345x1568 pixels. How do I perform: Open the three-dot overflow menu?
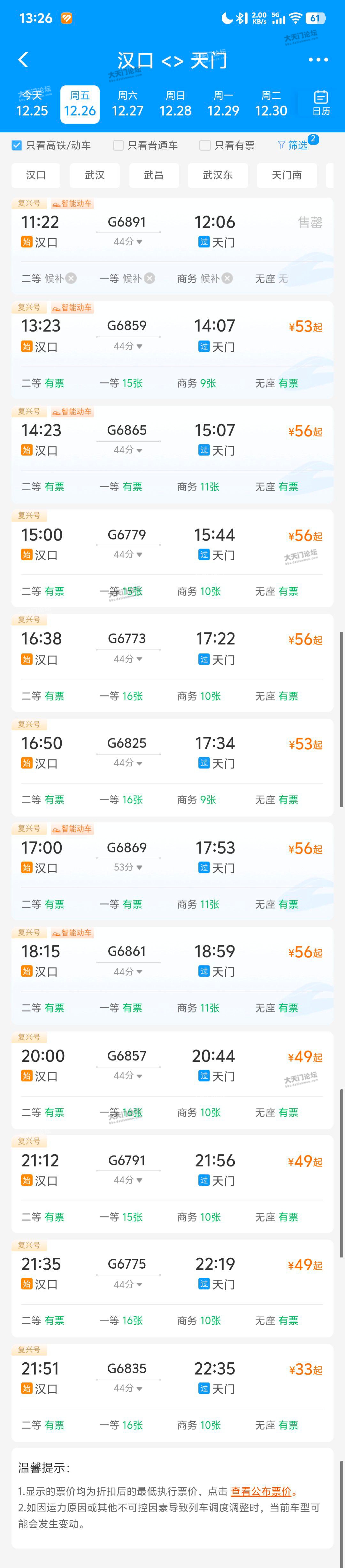318,60
